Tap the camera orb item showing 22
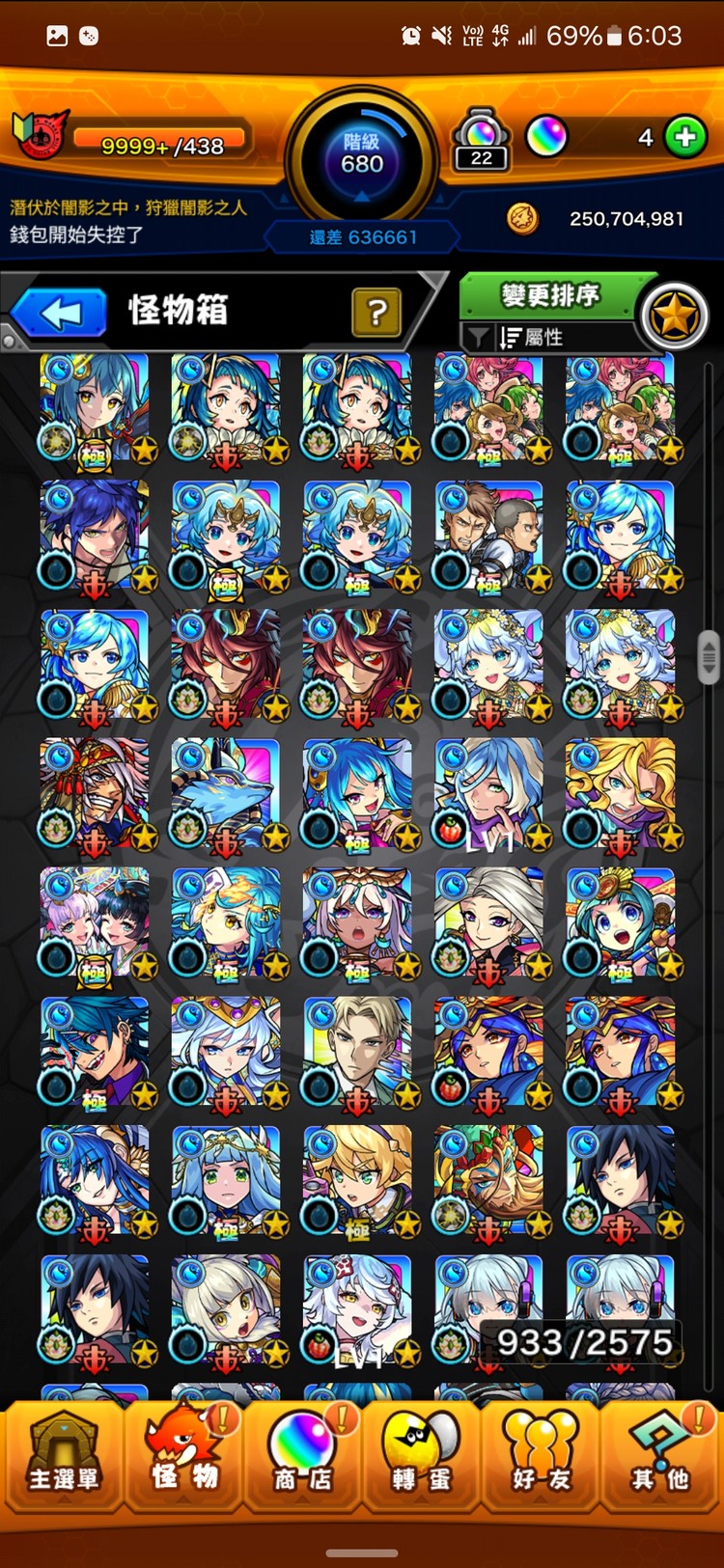This screenshot has height=1568, width=724. pyautogui.click(x=481, y=140)
